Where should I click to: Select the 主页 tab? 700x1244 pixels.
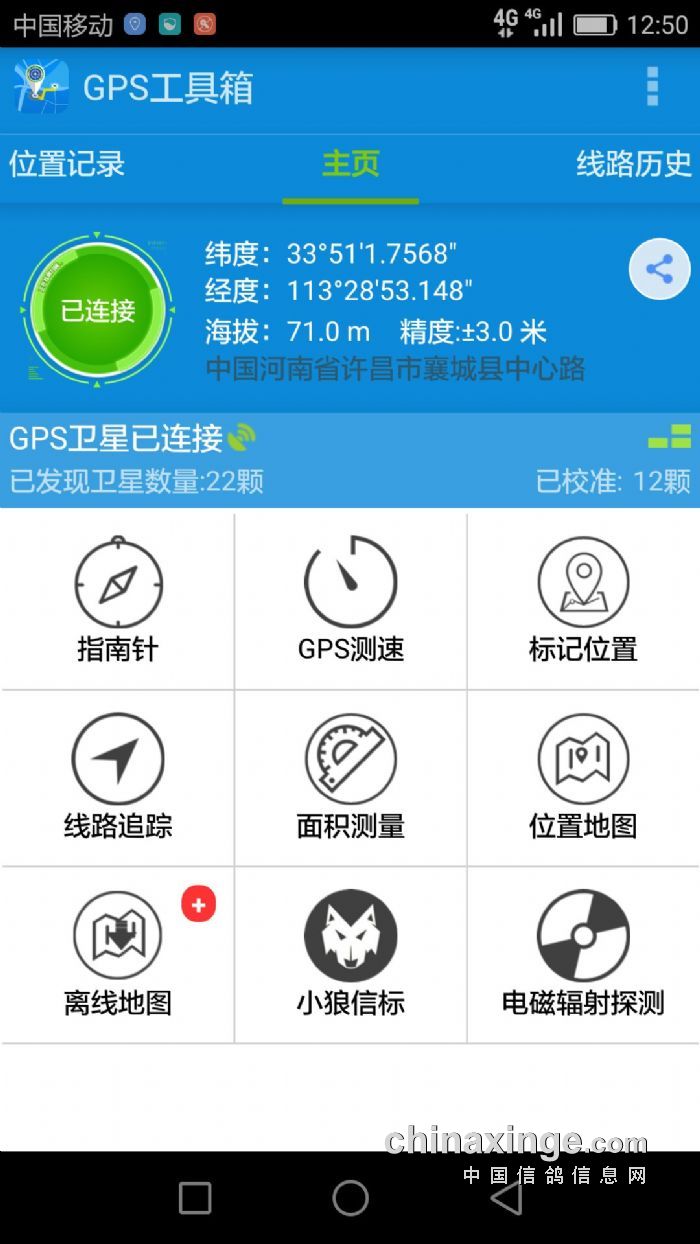tap(350, 164)
